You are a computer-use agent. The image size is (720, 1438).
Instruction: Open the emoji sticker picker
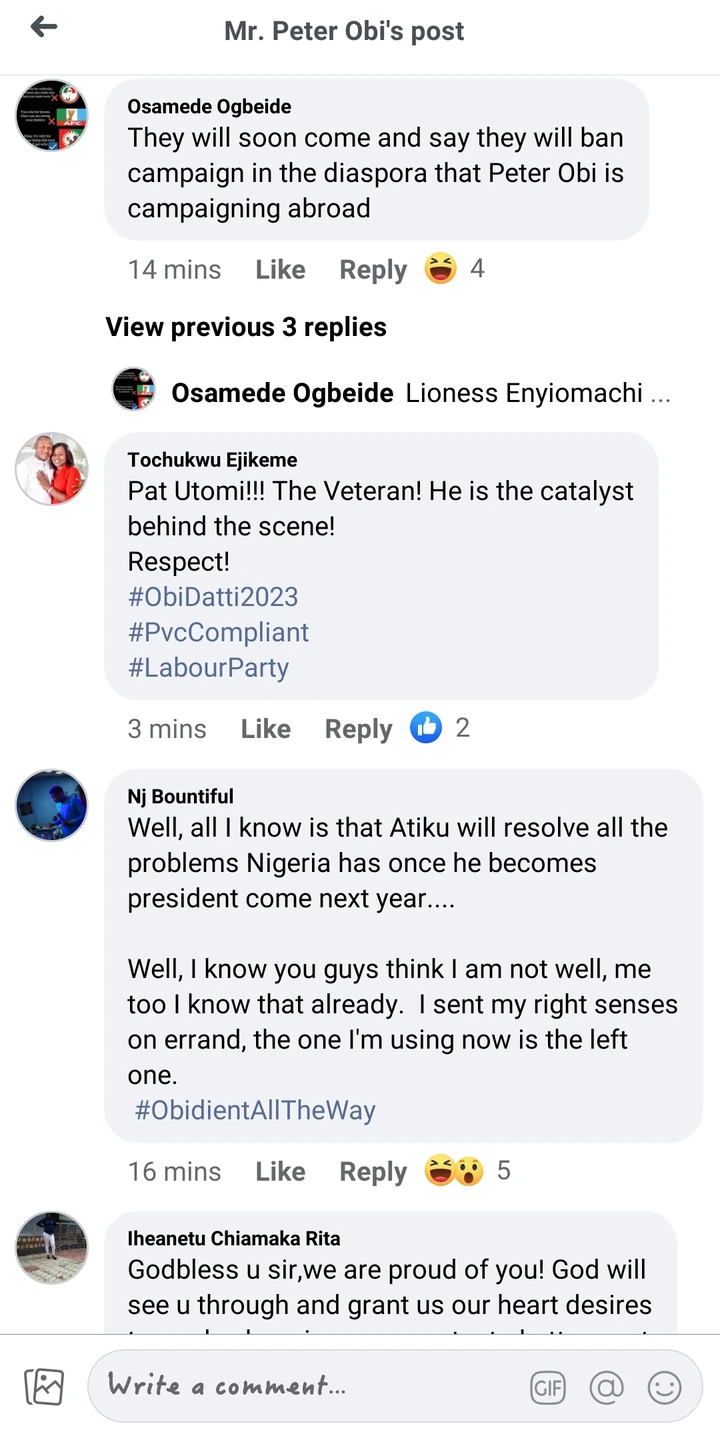(x=664, y=1388)
